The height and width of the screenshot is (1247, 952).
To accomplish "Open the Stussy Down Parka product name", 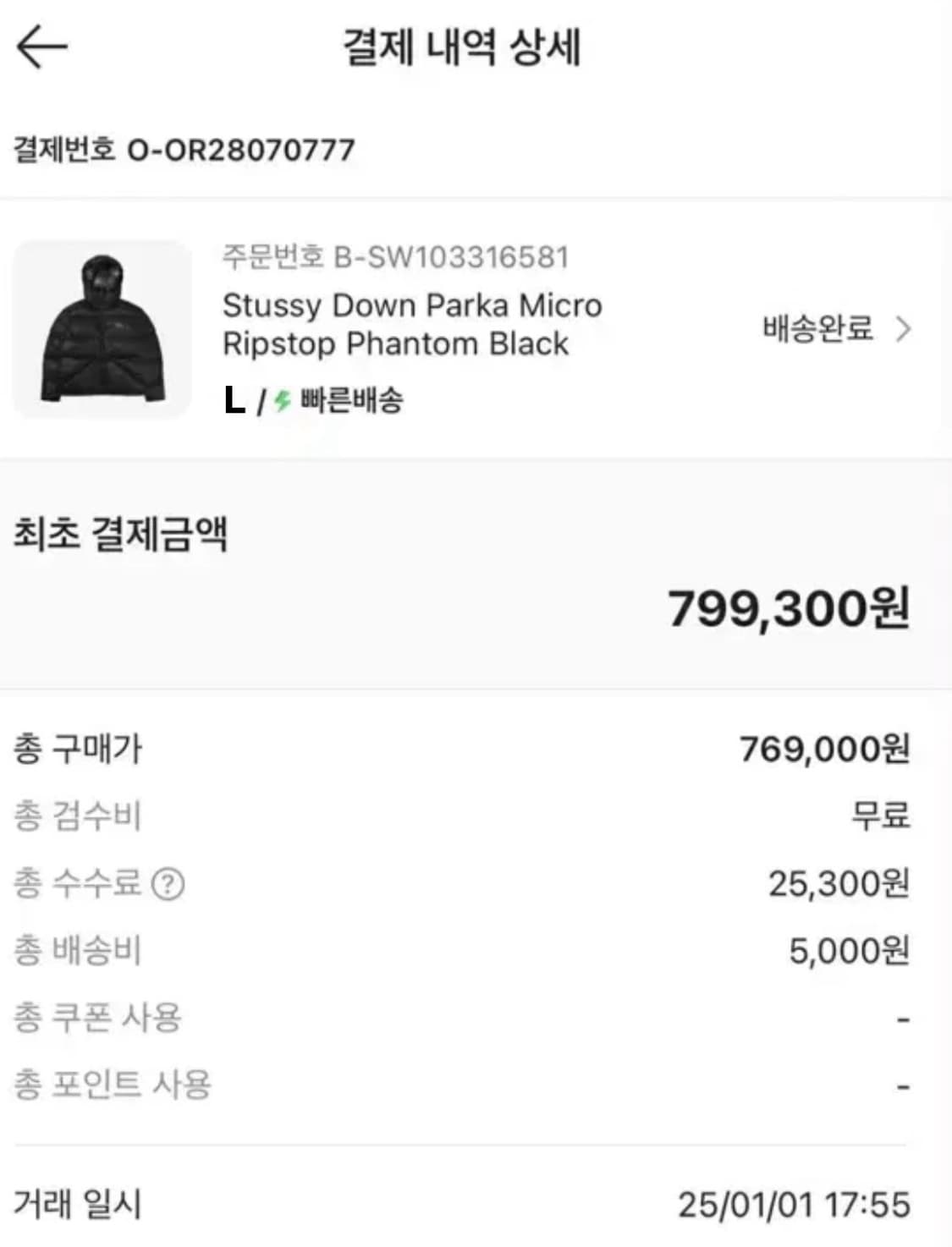I will point(412,326).
